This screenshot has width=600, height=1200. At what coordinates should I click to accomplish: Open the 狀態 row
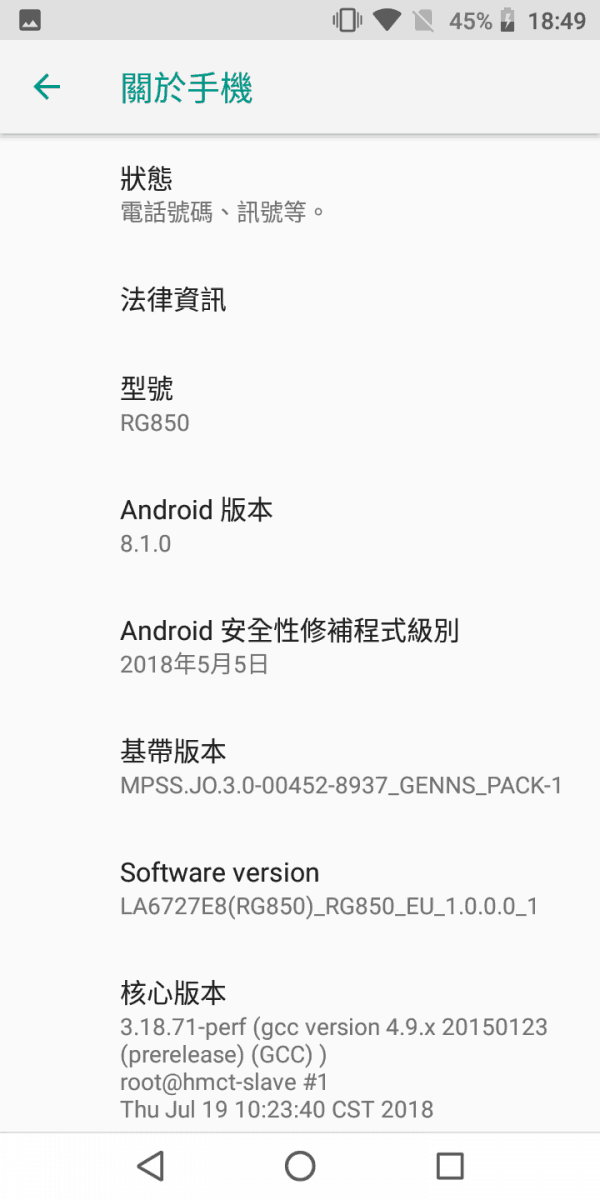coord(300,194)
